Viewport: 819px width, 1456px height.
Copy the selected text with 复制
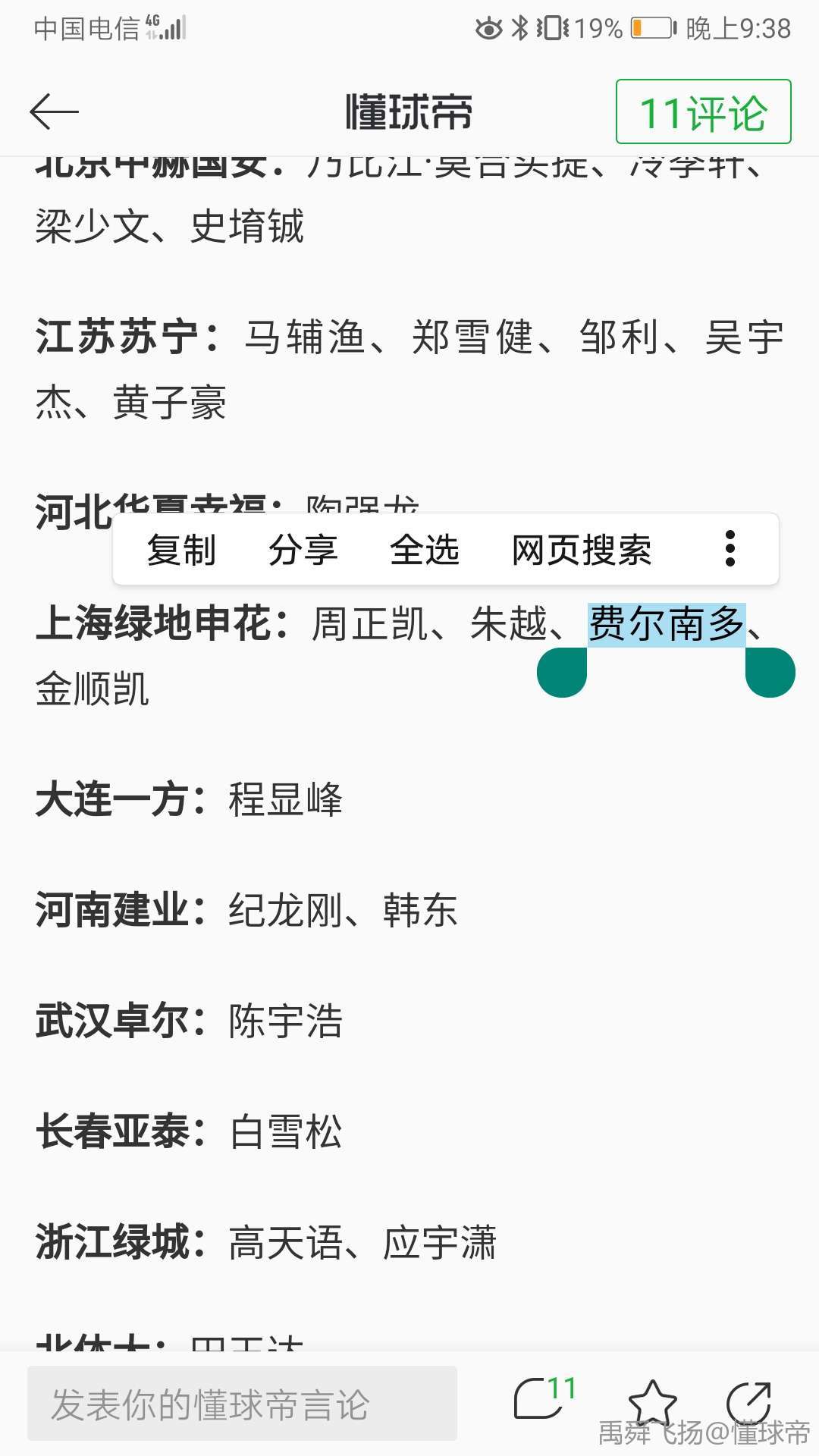click(x=181, y=550)
